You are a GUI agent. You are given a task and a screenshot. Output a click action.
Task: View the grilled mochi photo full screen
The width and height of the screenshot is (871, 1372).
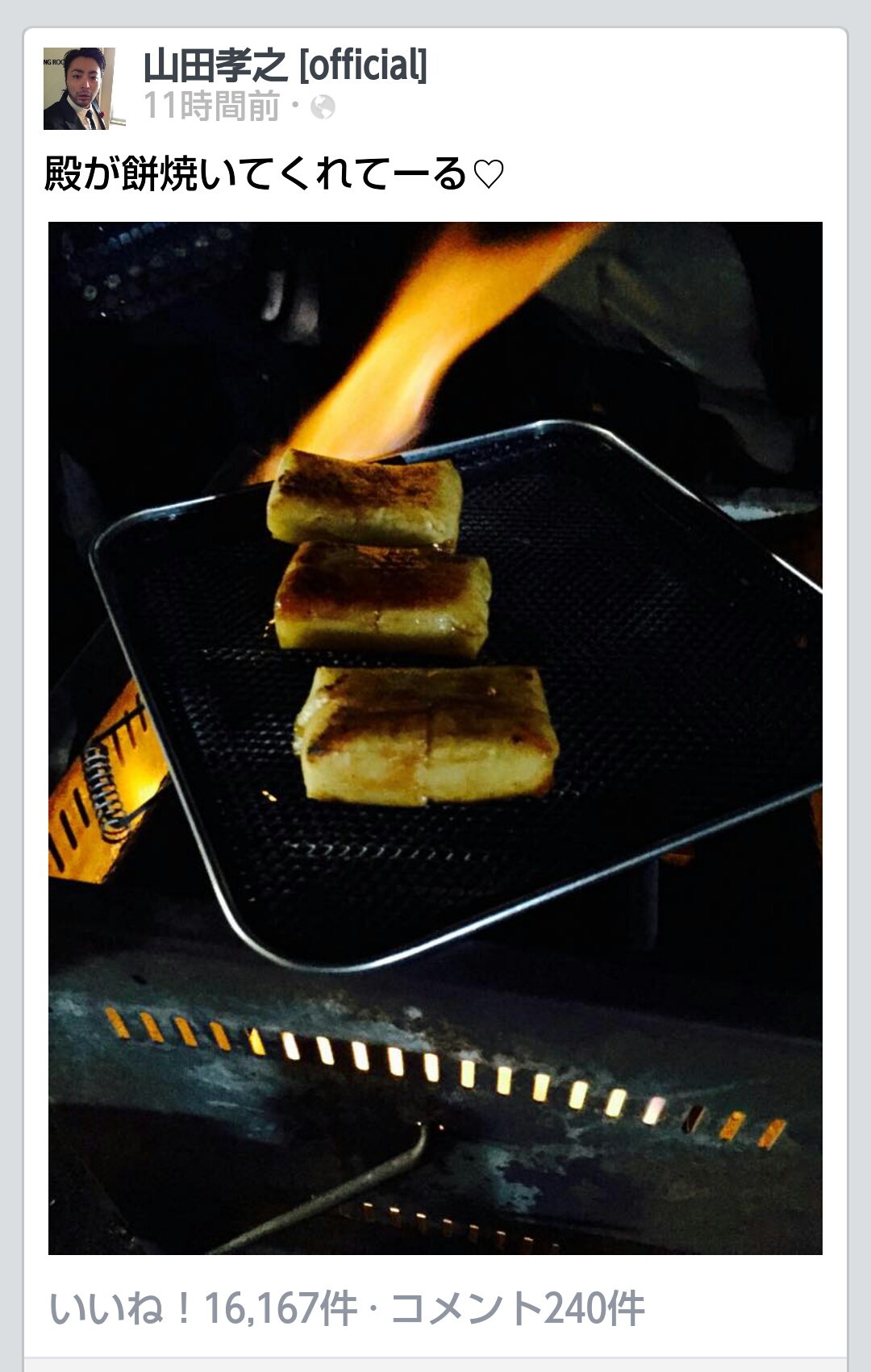click(x=435, y=737)
